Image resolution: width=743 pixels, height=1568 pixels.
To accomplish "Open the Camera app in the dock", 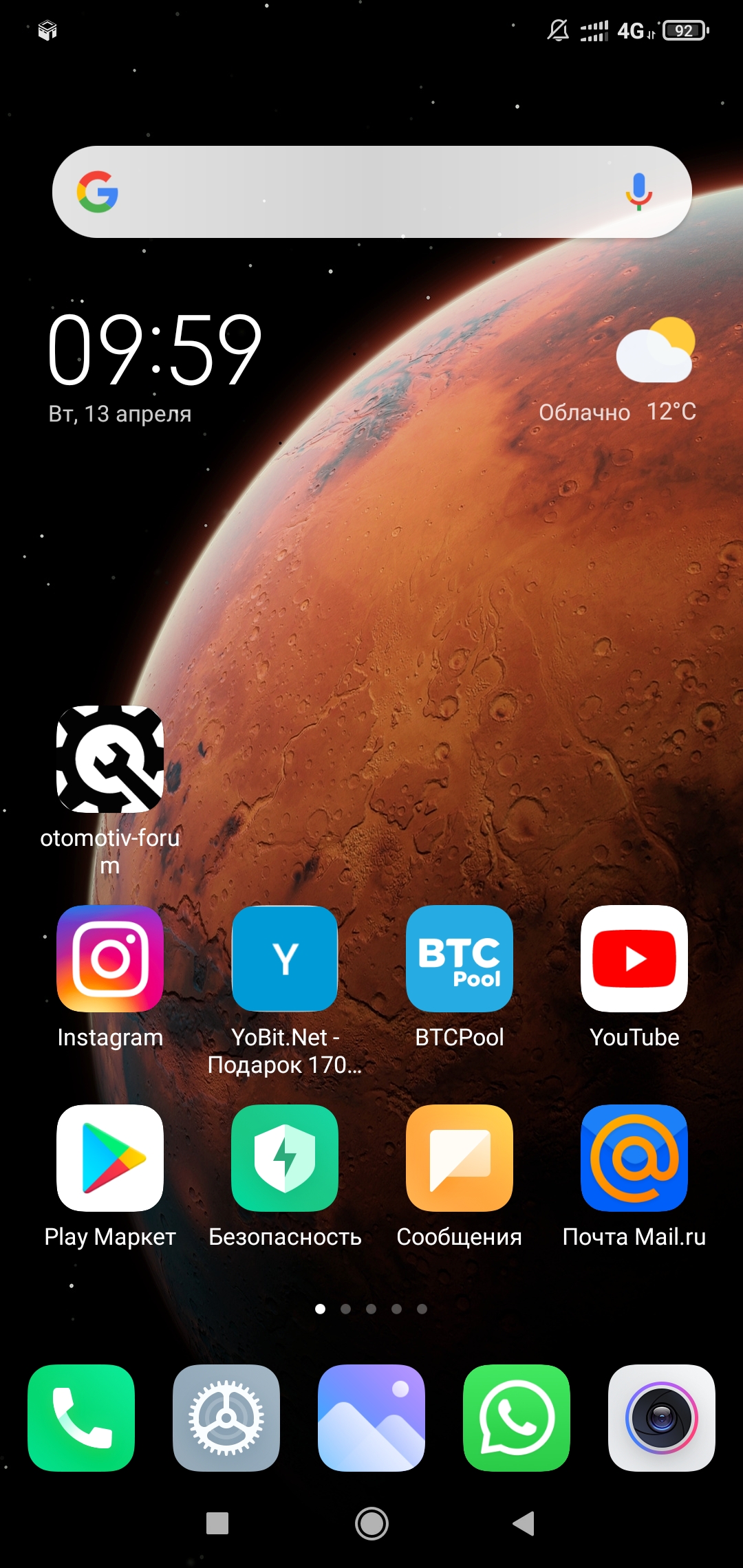I will [x=662, y=1418].
